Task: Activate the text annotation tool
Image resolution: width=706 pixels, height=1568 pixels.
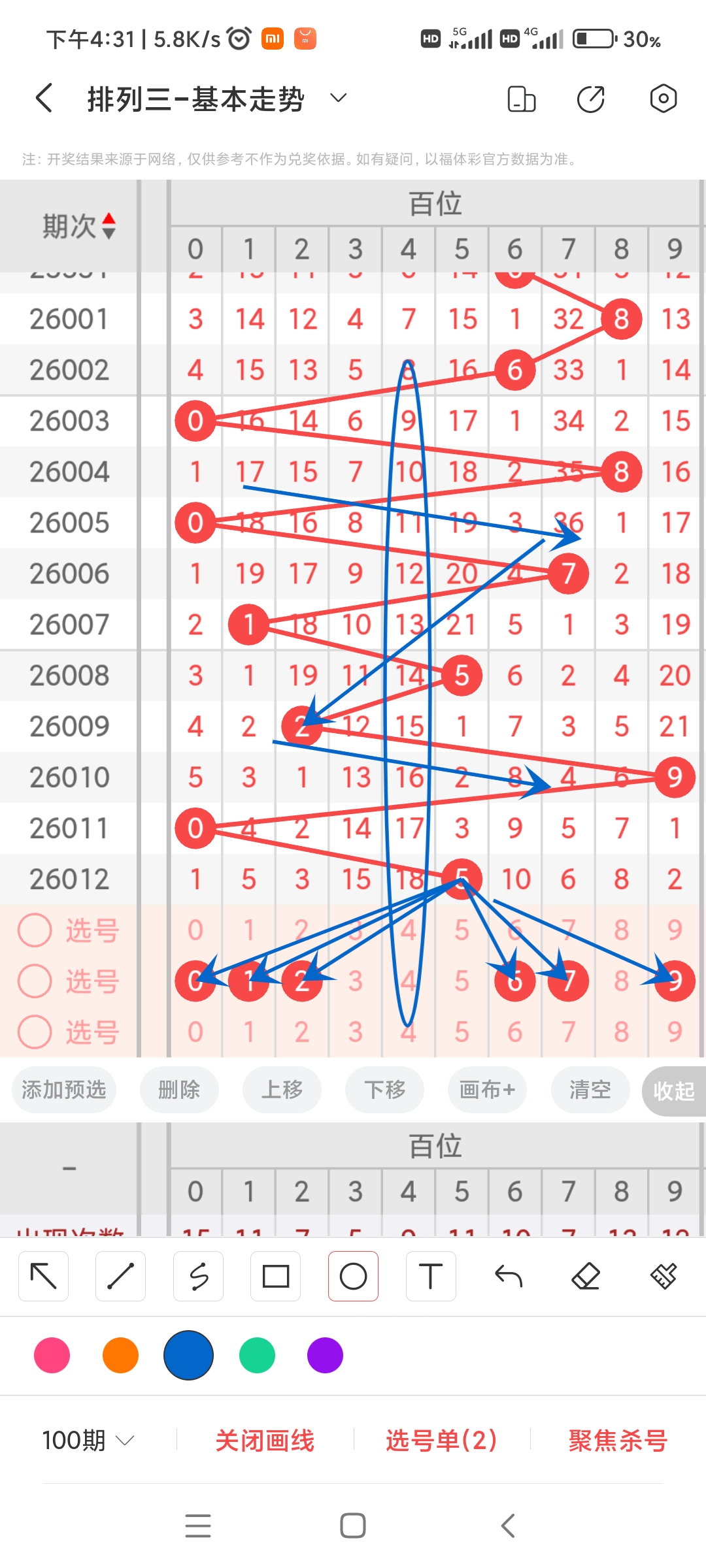Action: 430,1275
